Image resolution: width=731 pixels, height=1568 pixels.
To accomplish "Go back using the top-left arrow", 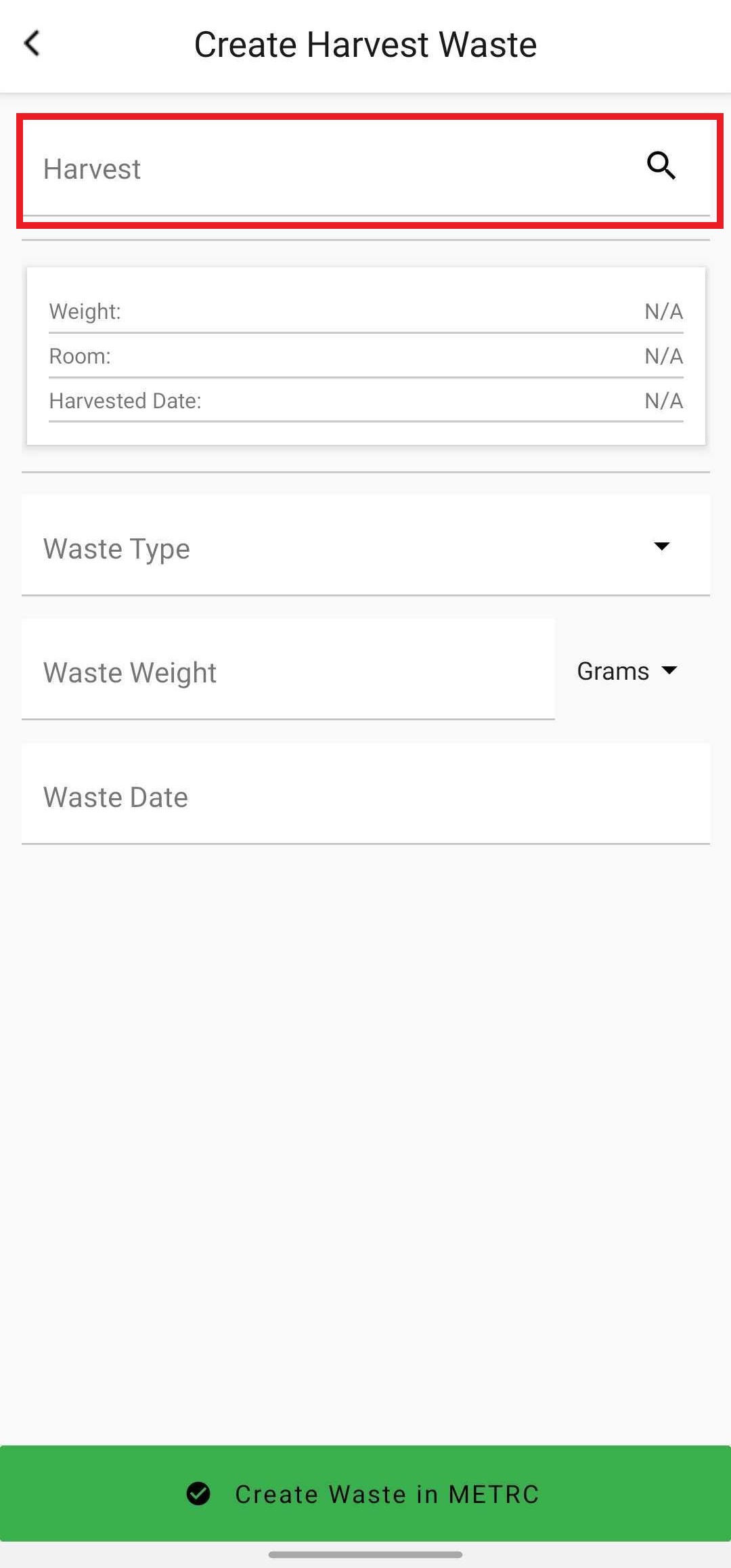I will click(x=32, y=44).
